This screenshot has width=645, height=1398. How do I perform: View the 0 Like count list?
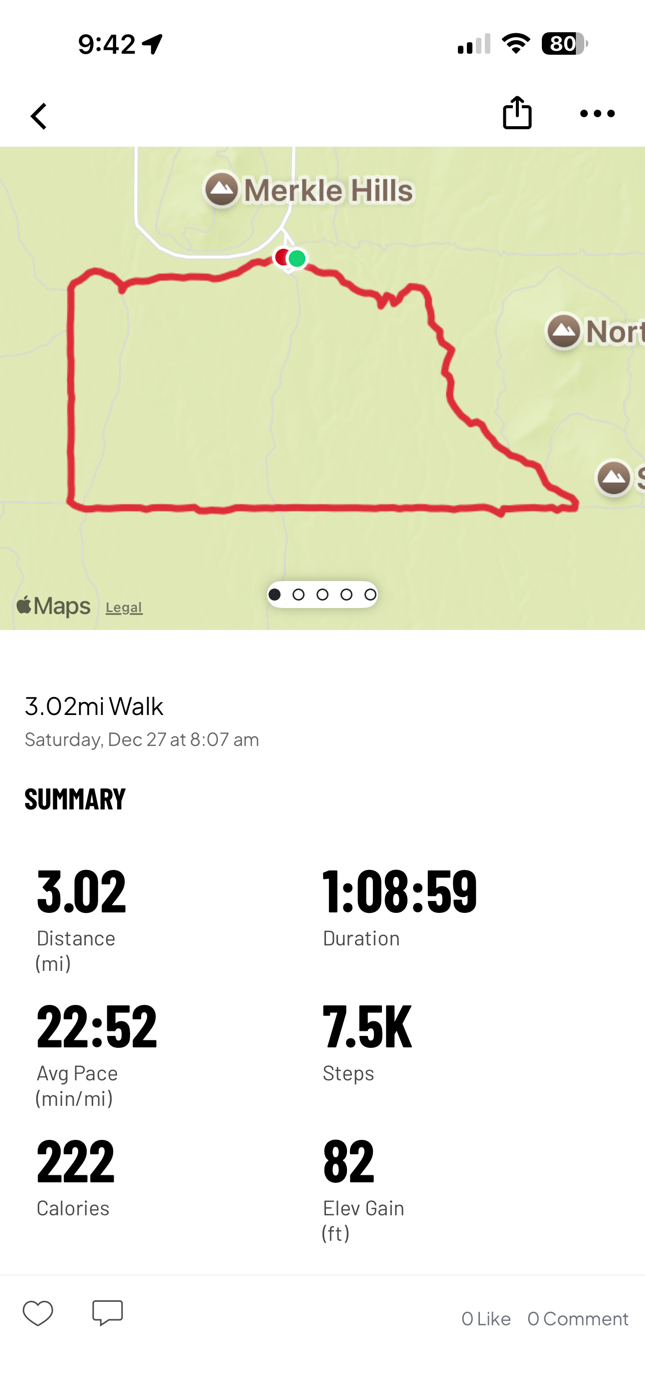point(486,1319)
